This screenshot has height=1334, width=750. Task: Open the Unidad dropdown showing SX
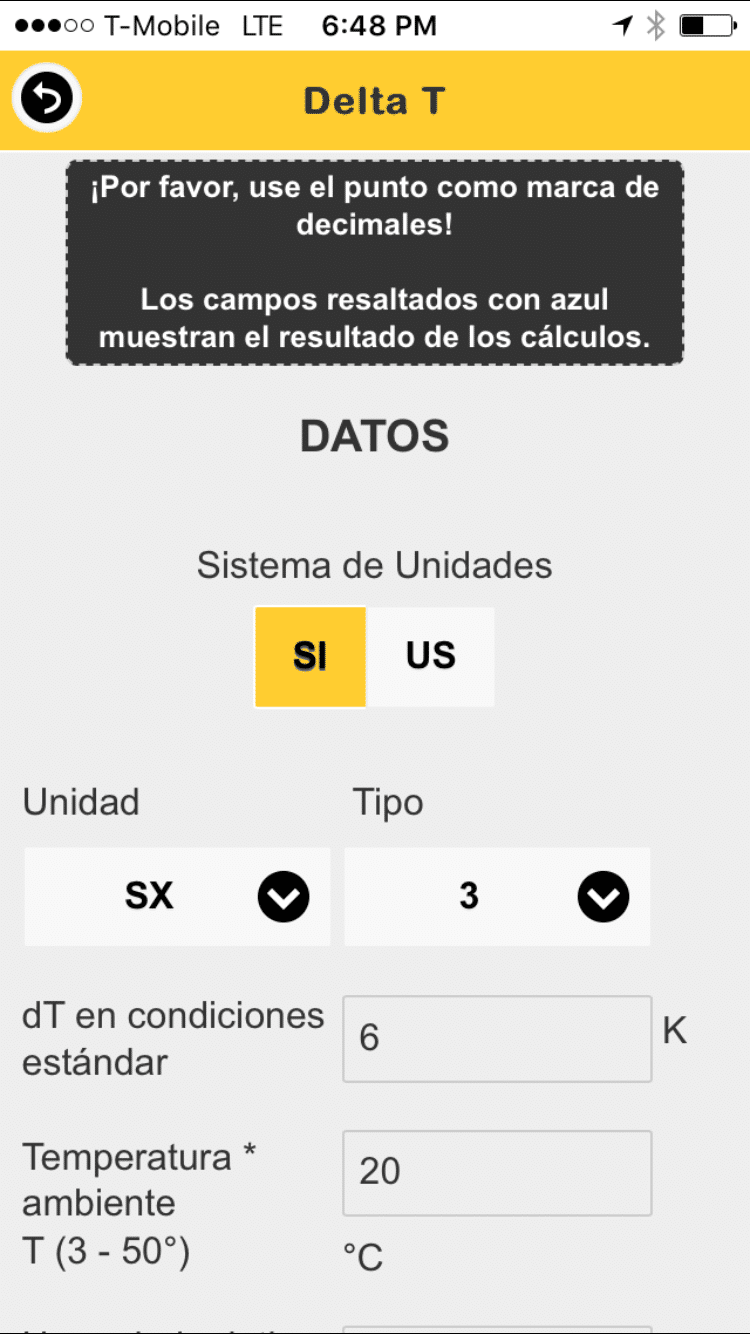pyautogui.click(x=178, y=896)
